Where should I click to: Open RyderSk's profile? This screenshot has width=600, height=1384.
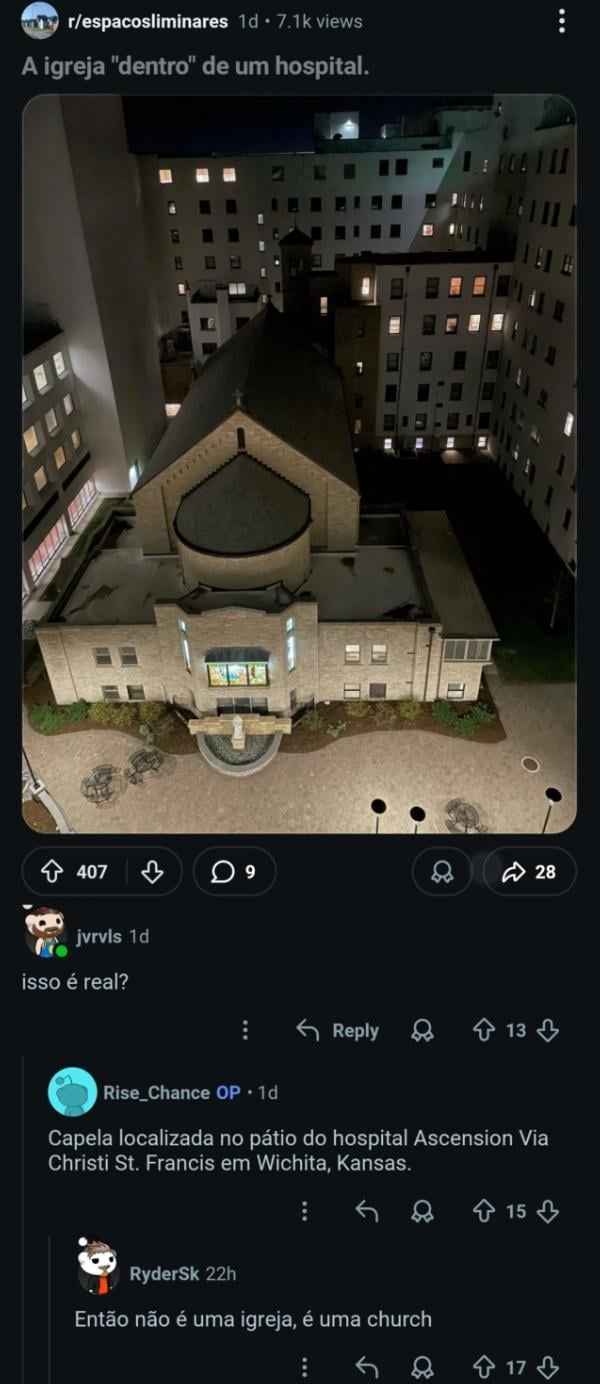point(164,1274)
